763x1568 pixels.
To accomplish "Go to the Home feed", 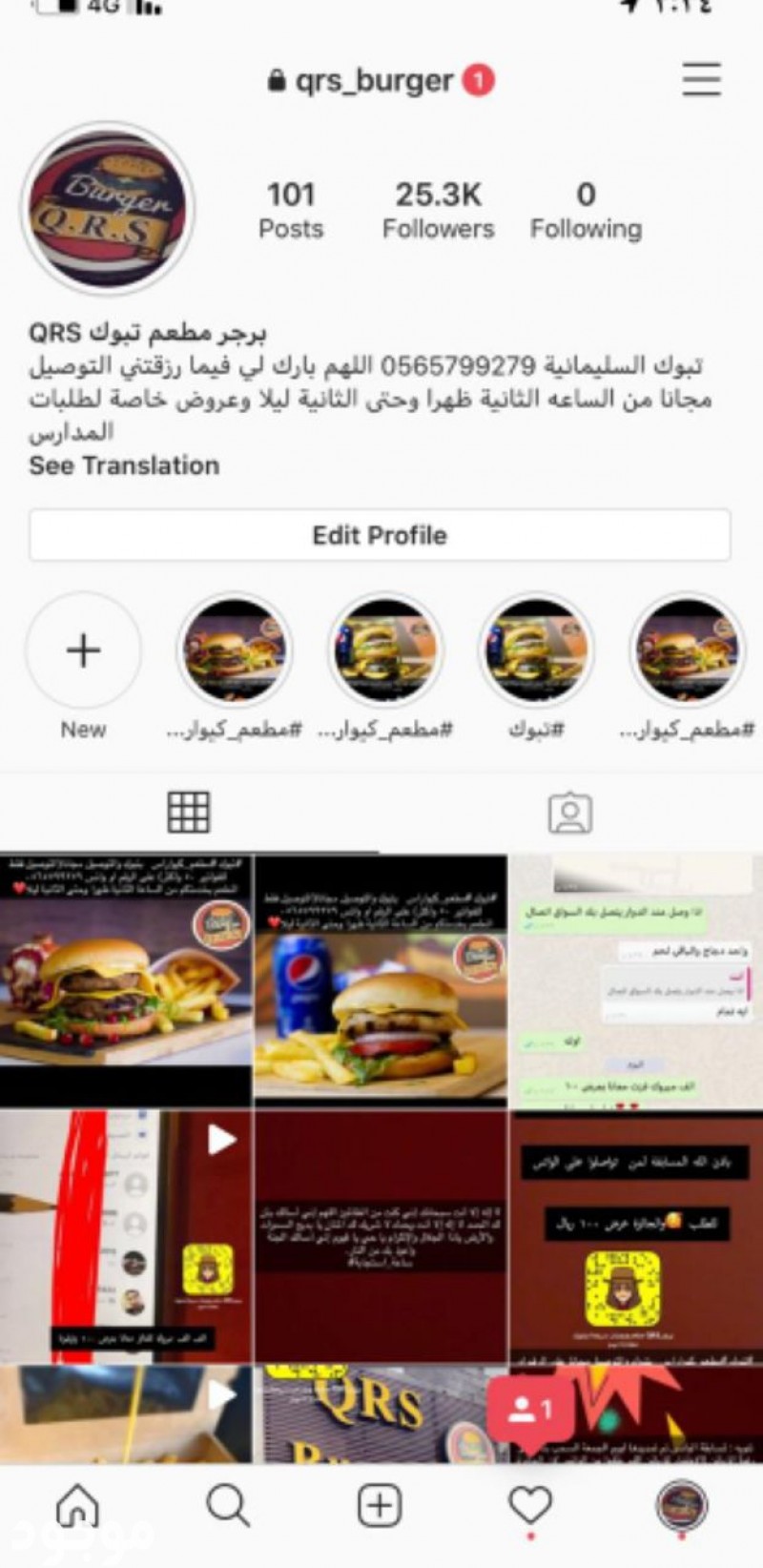I will 77,1506.
